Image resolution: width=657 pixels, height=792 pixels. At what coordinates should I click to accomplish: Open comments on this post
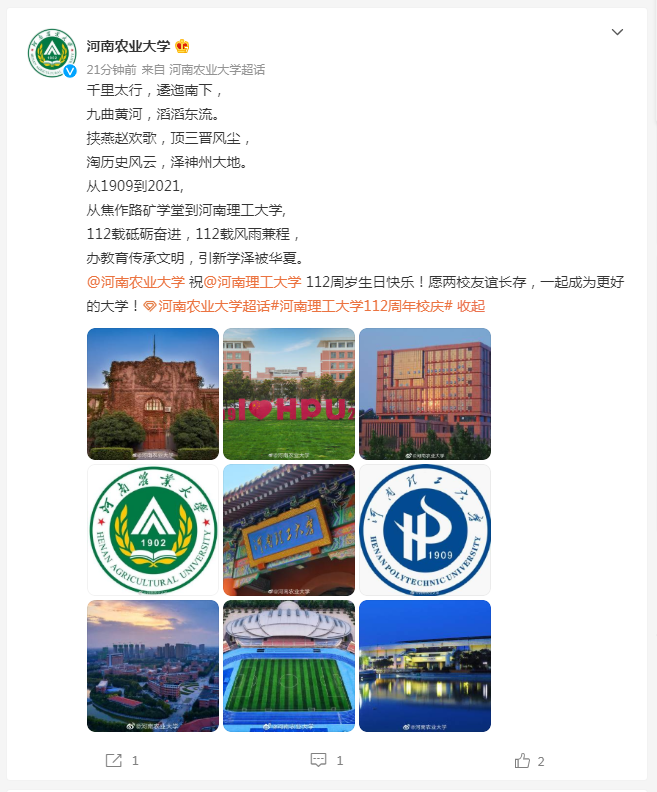tap(327, 761)
